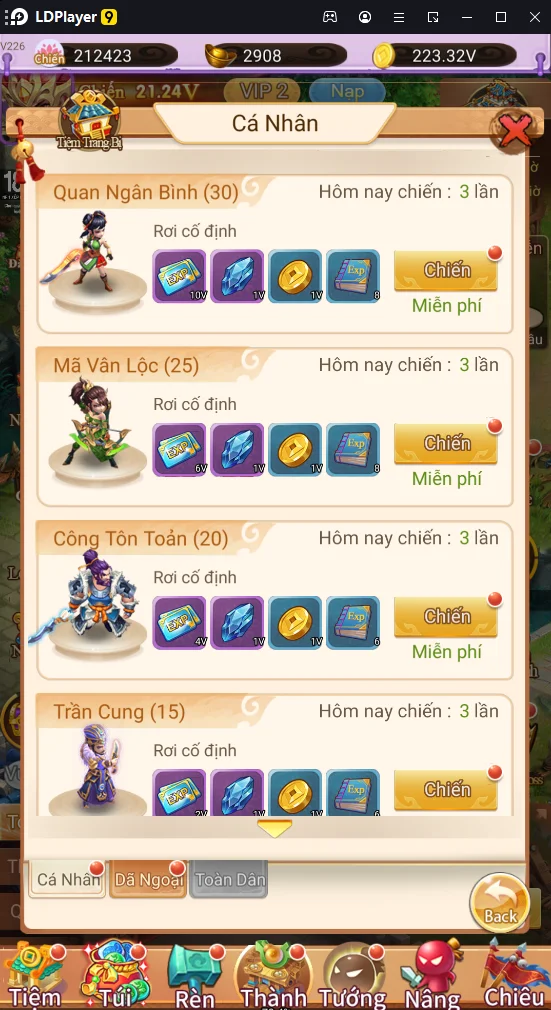Tap Chiến button for Mã Vân Lộc

[446, 444]
